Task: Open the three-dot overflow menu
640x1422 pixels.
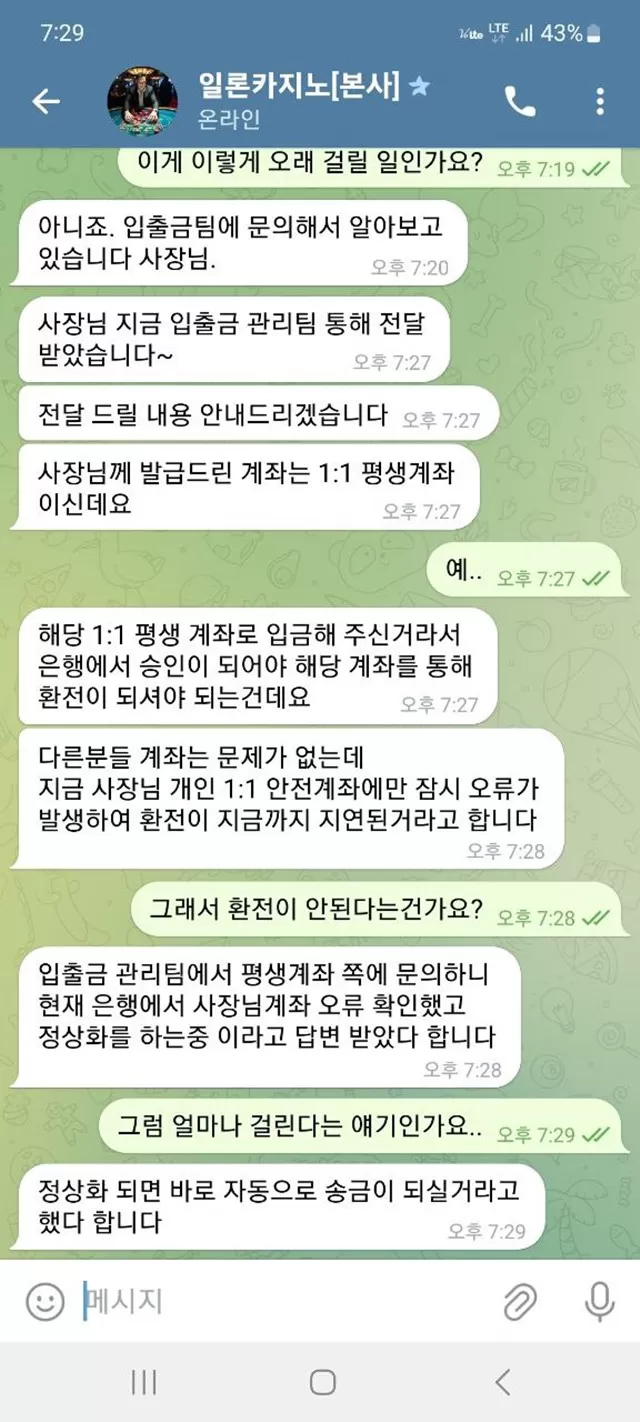Action: tap(599, 101)
